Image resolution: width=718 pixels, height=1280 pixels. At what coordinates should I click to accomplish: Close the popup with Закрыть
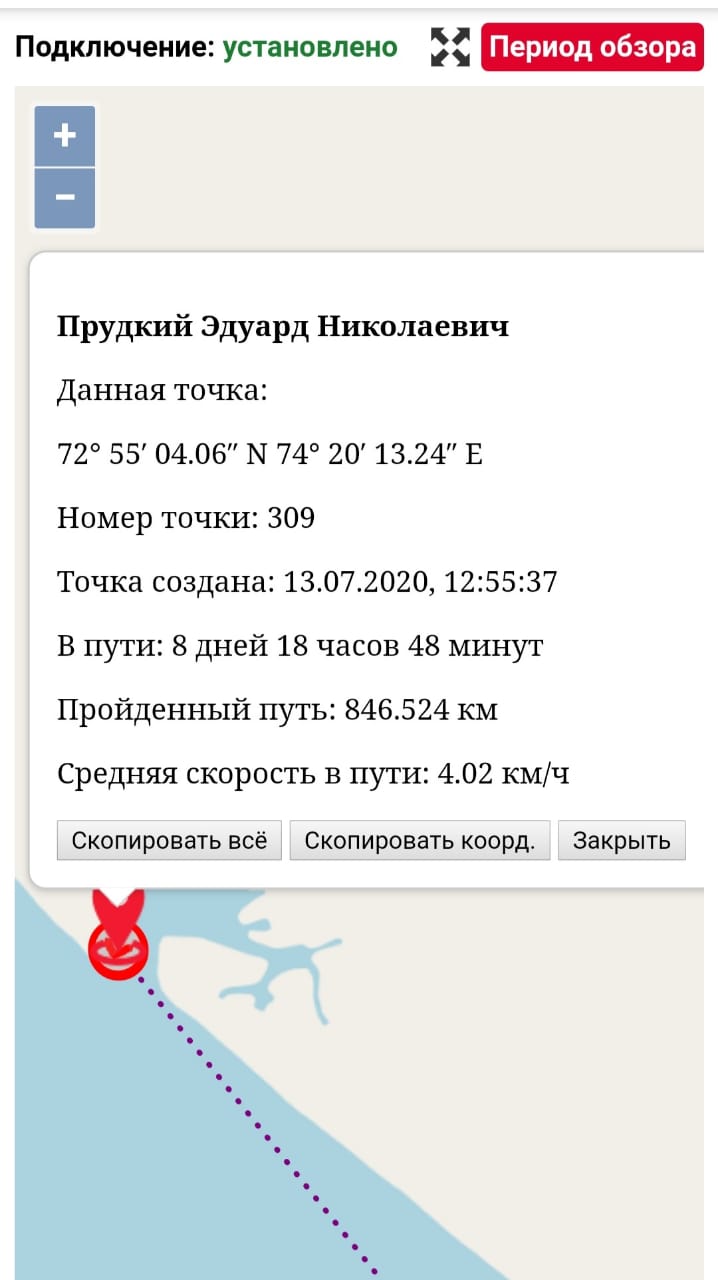pyautogui.click(x=621, y=841)
